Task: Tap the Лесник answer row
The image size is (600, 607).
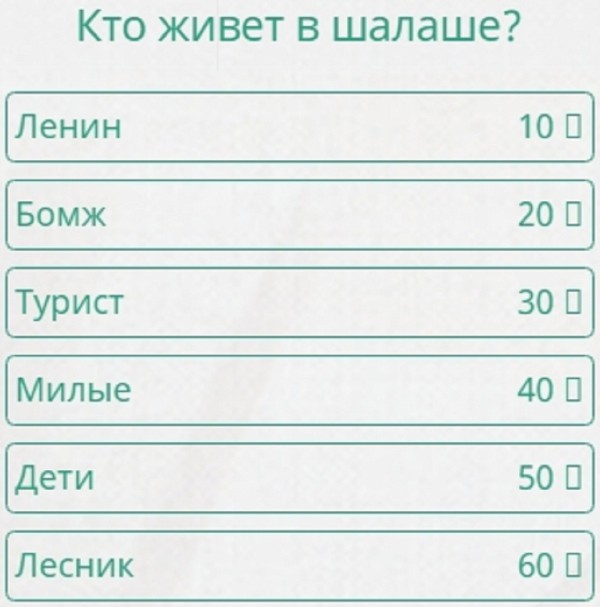Action: [x=297, y=566]
